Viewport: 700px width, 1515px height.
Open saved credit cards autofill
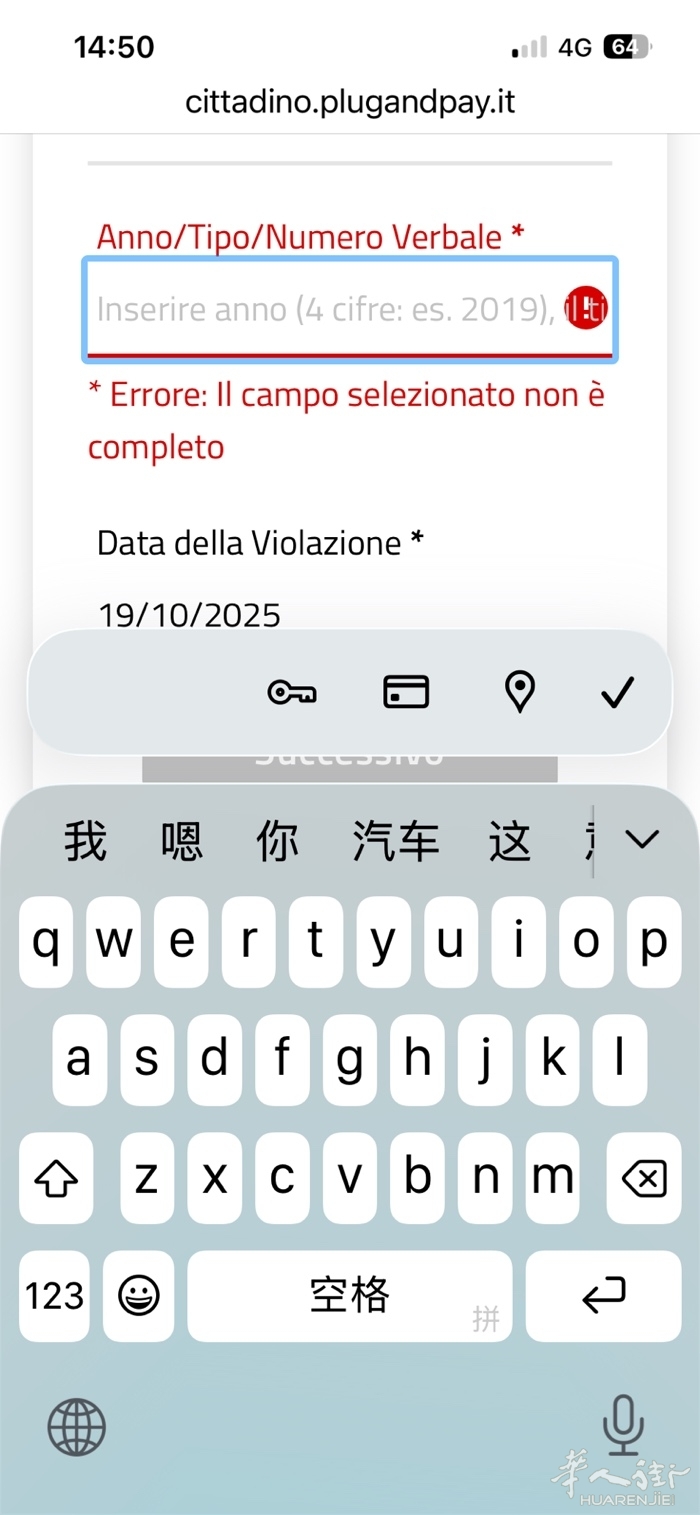[406, 692]
